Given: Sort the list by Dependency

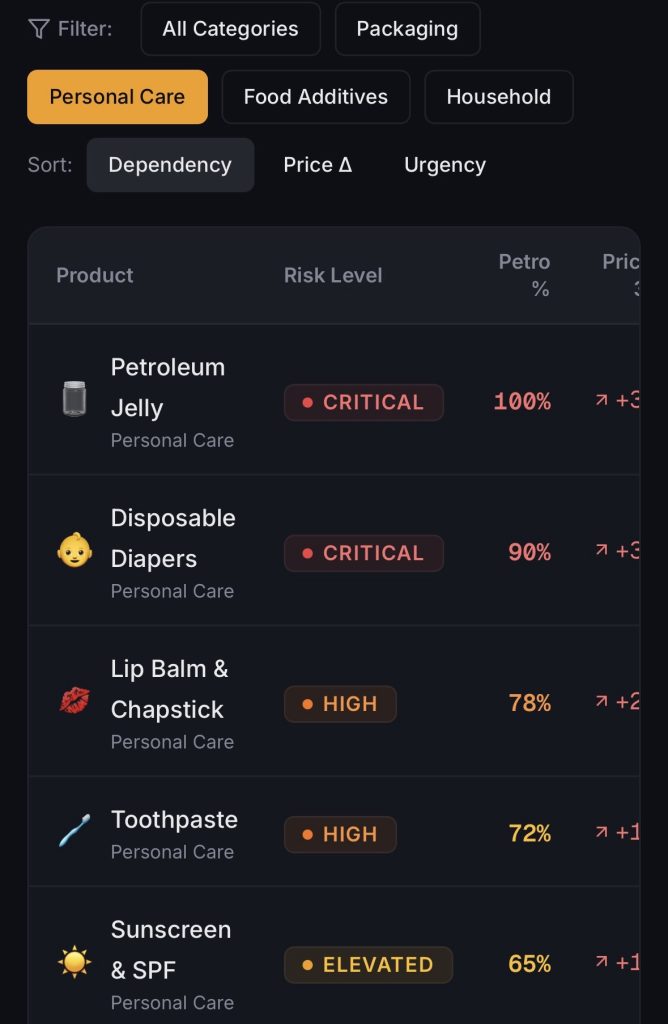Looking at the screenshot, I should tap(170, 165).
